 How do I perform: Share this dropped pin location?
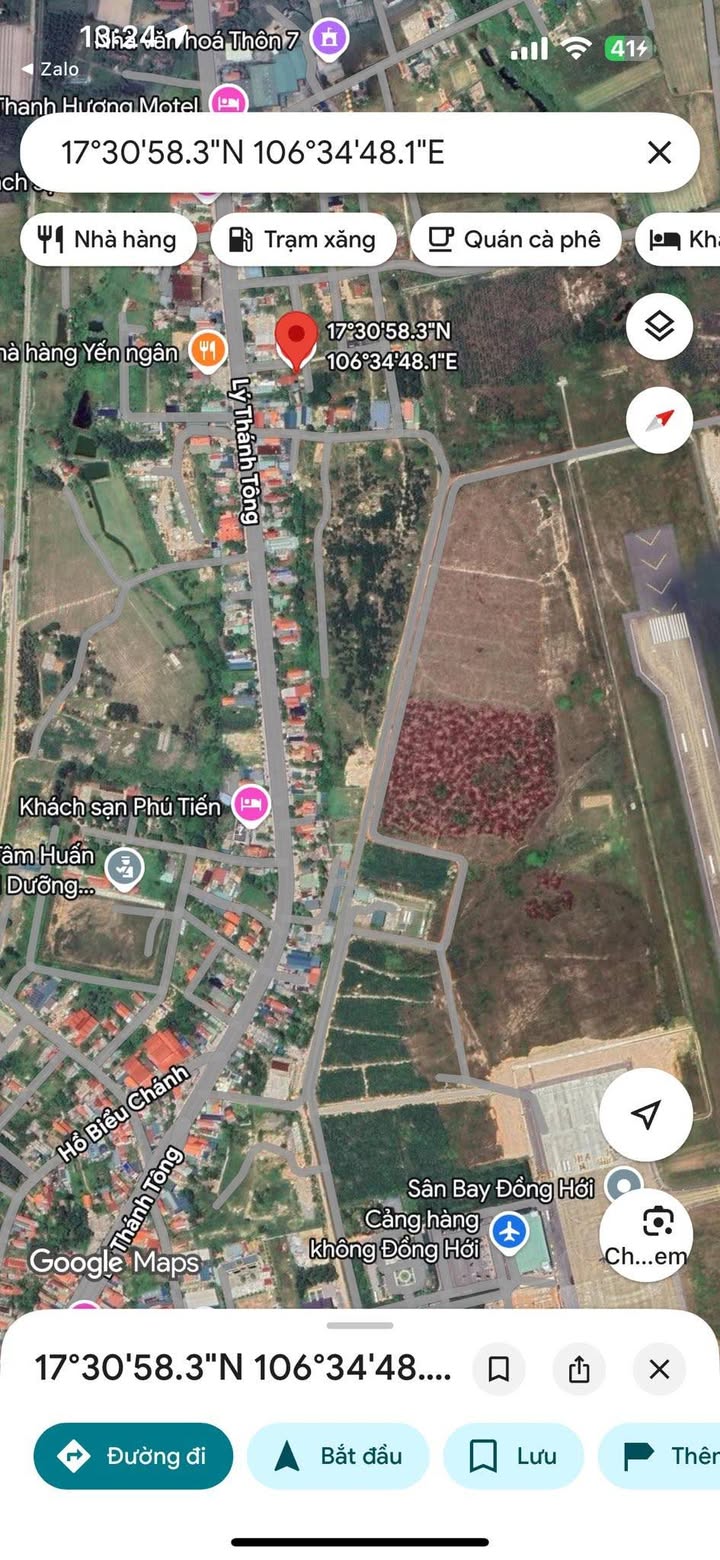[579, 1369]
